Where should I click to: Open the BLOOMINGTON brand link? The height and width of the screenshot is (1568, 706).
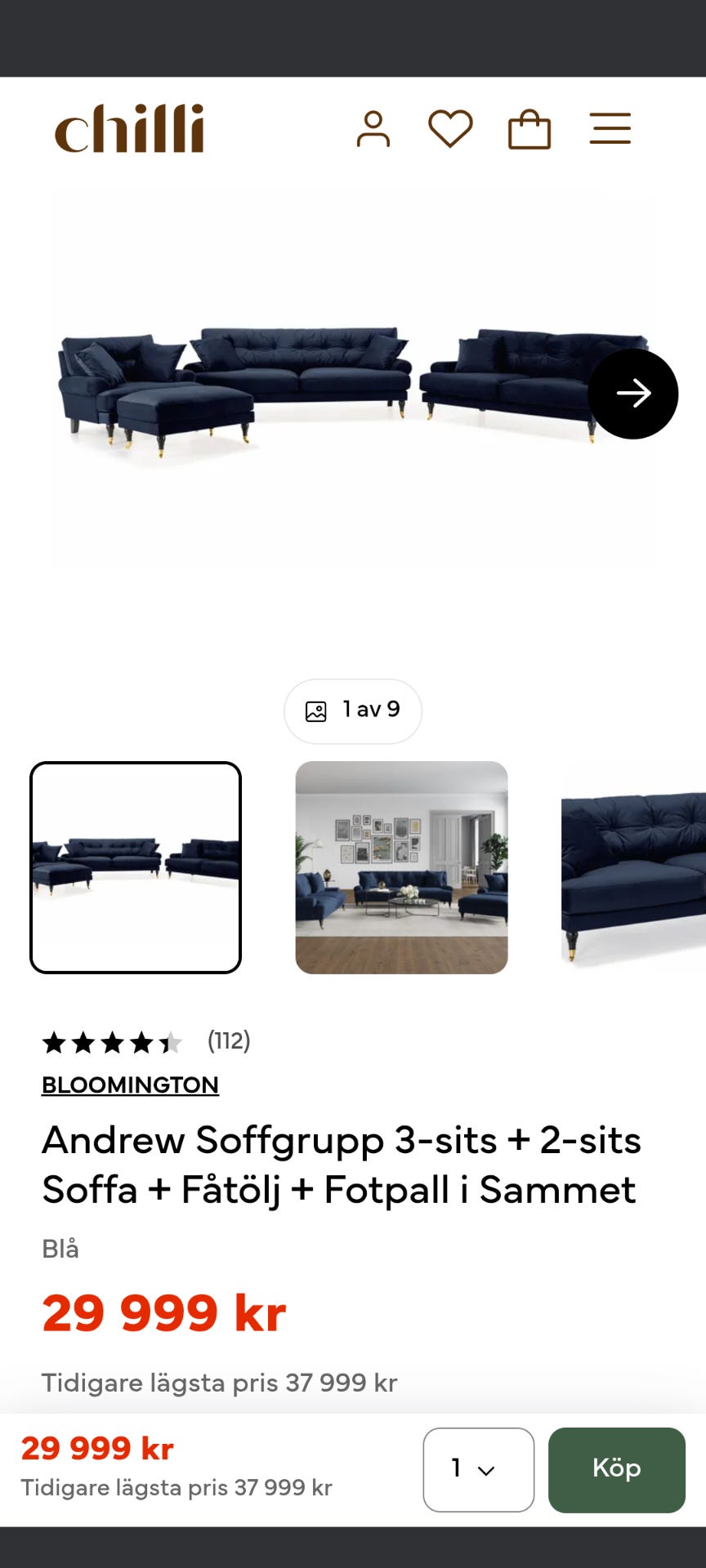(x=130, y=1086)
